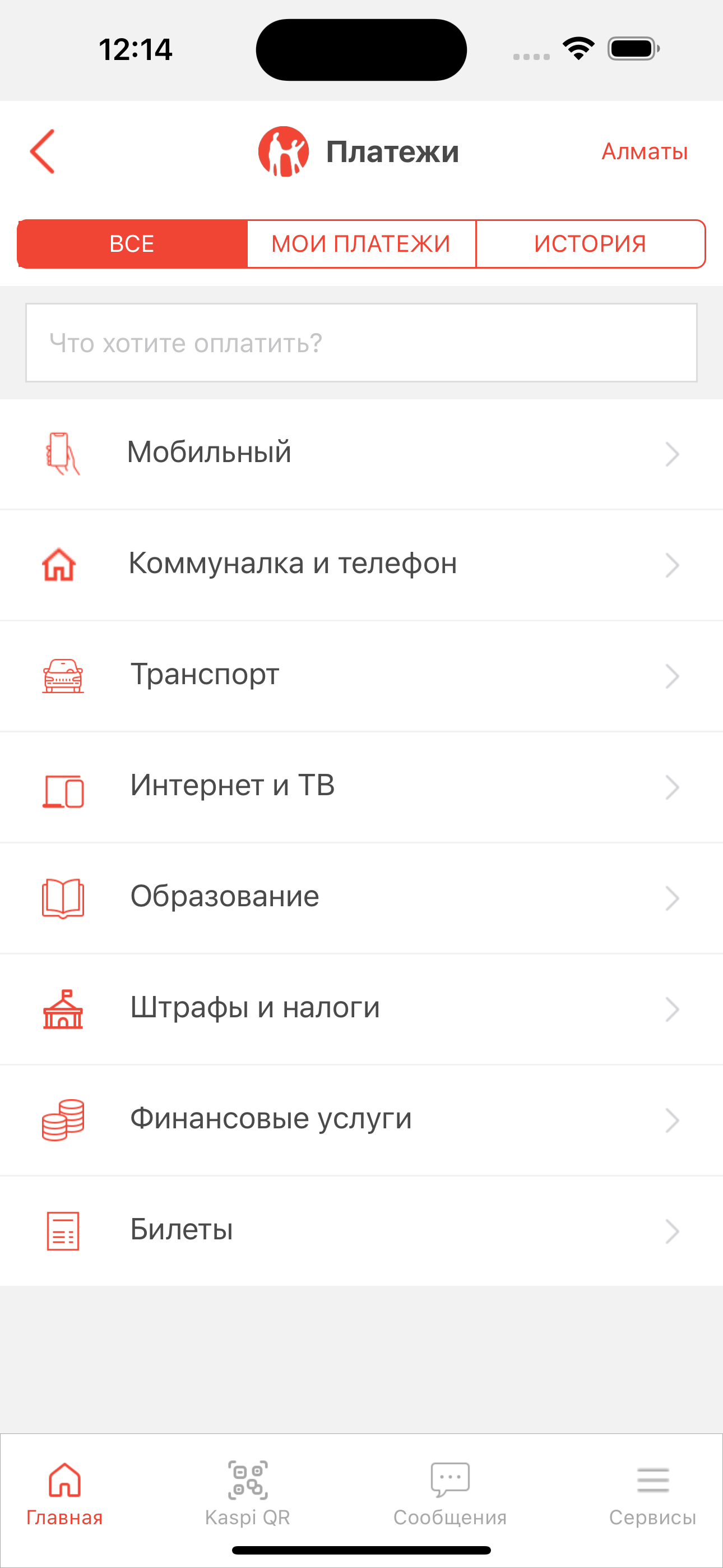Open Финансовые услуги category

click(361, 1120)
